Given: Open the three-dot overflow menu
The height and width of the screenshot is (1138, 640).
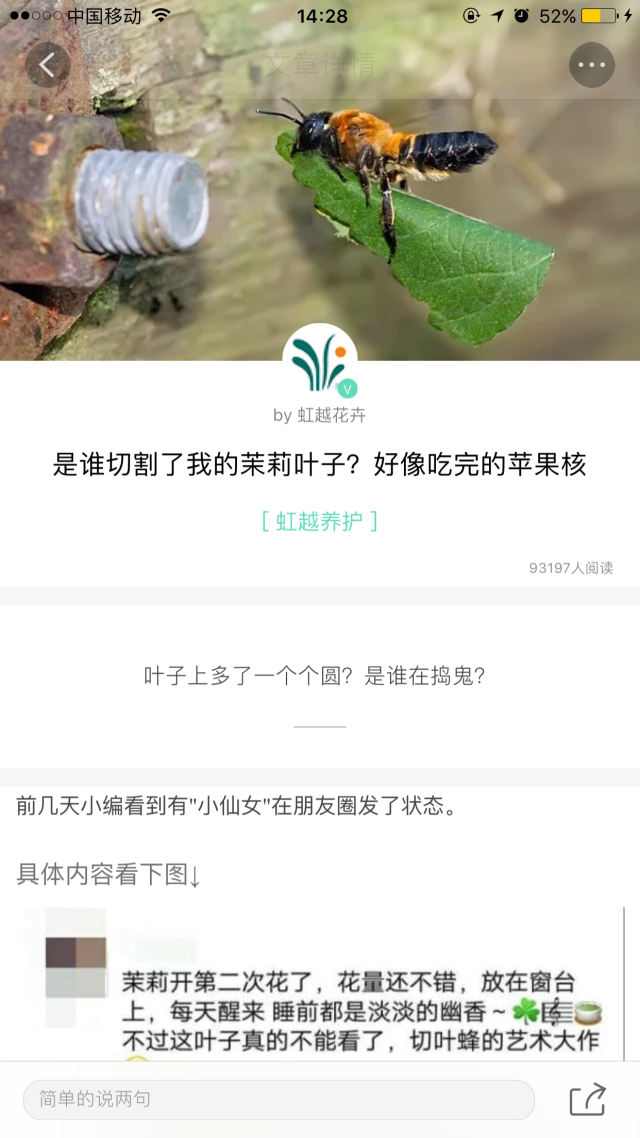Looking at the screenshot, I should 591,65.
